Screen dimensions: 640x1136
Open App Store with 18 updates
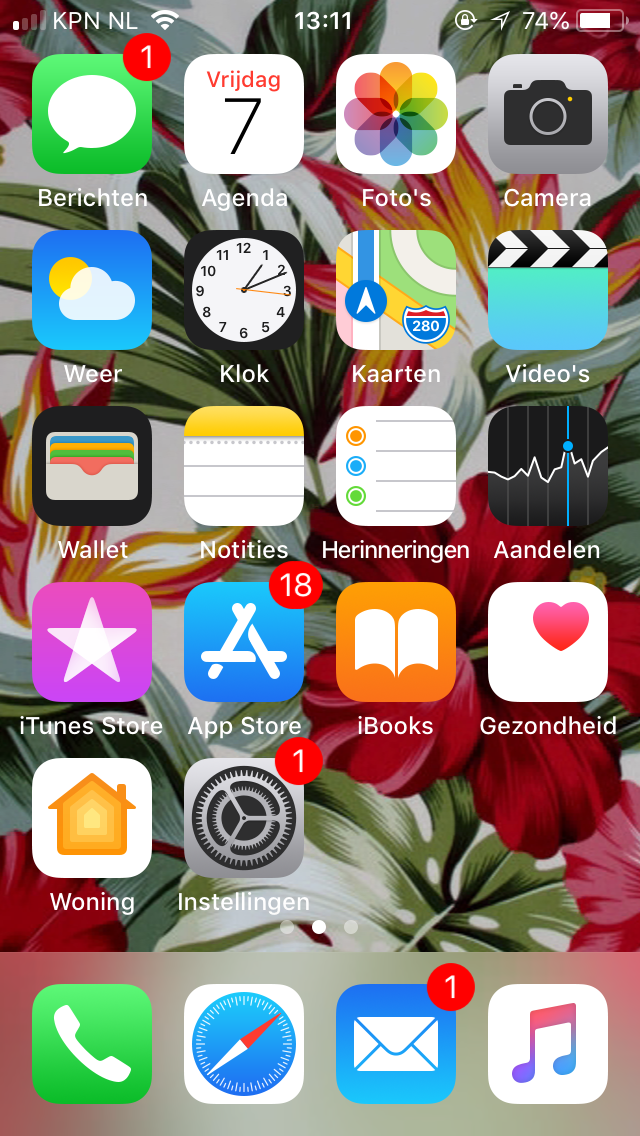pos(244,643)
